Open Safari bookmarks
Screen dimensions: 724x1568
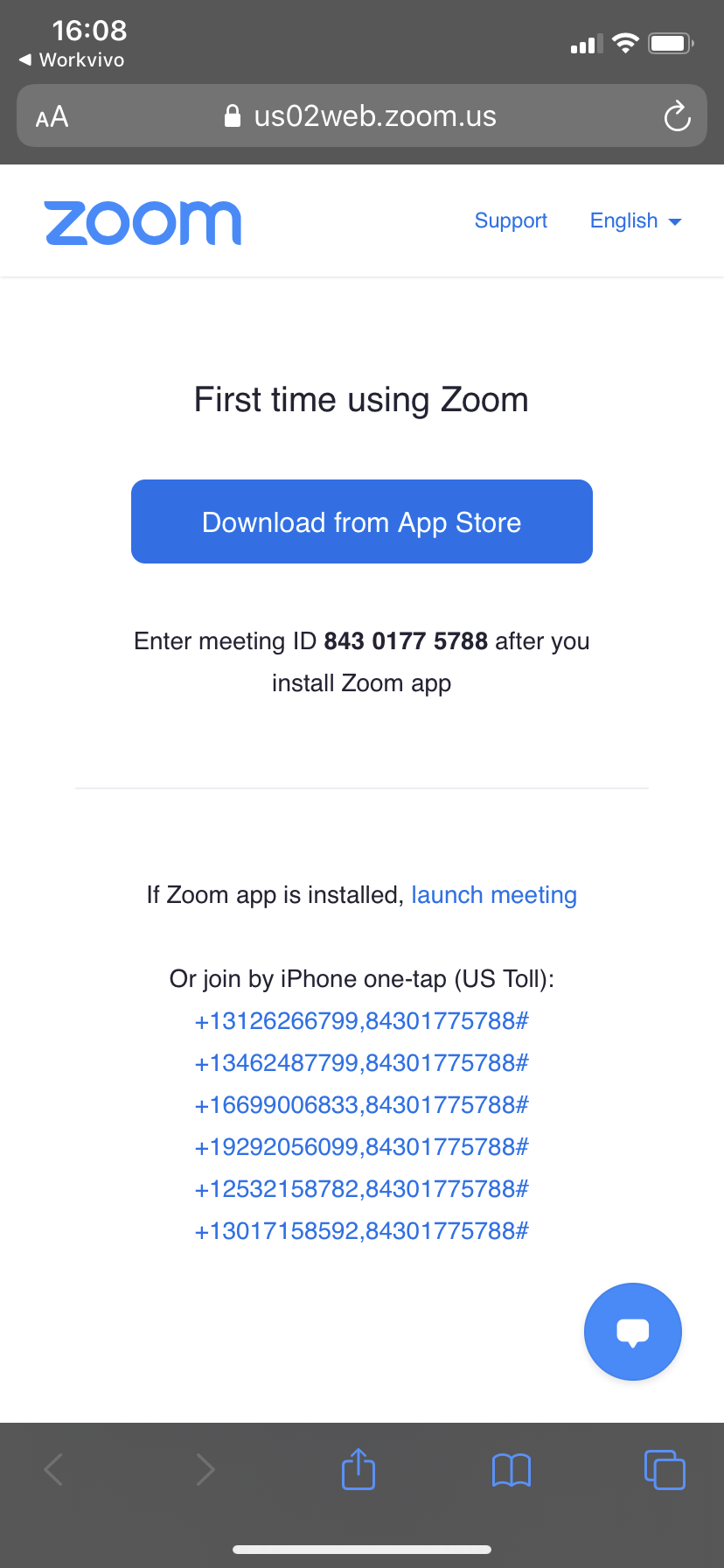[512, 1469]
